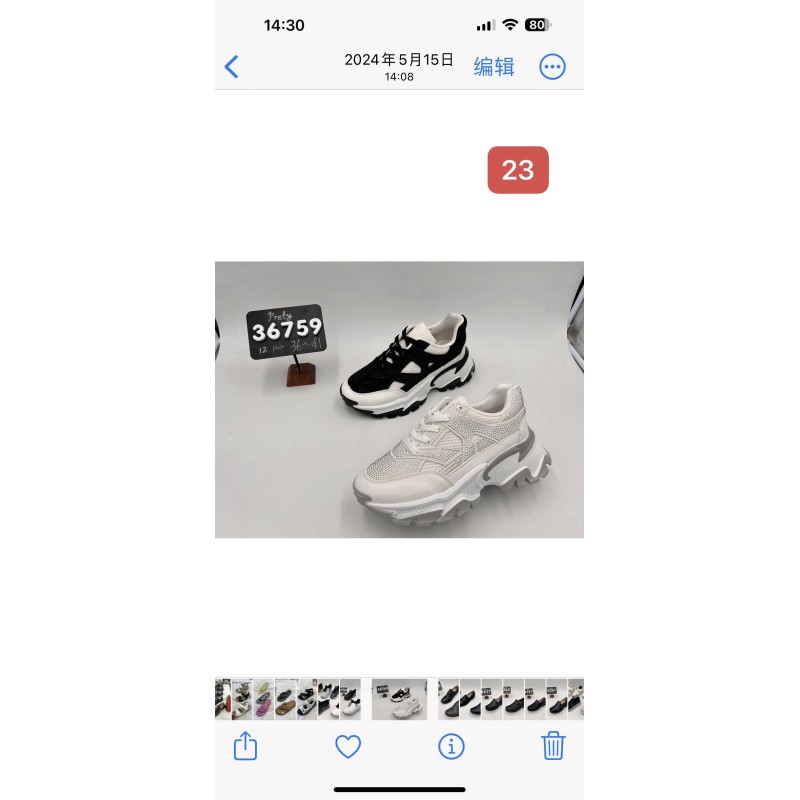Share this photo
800x800 pixels.
pos(245,746)
